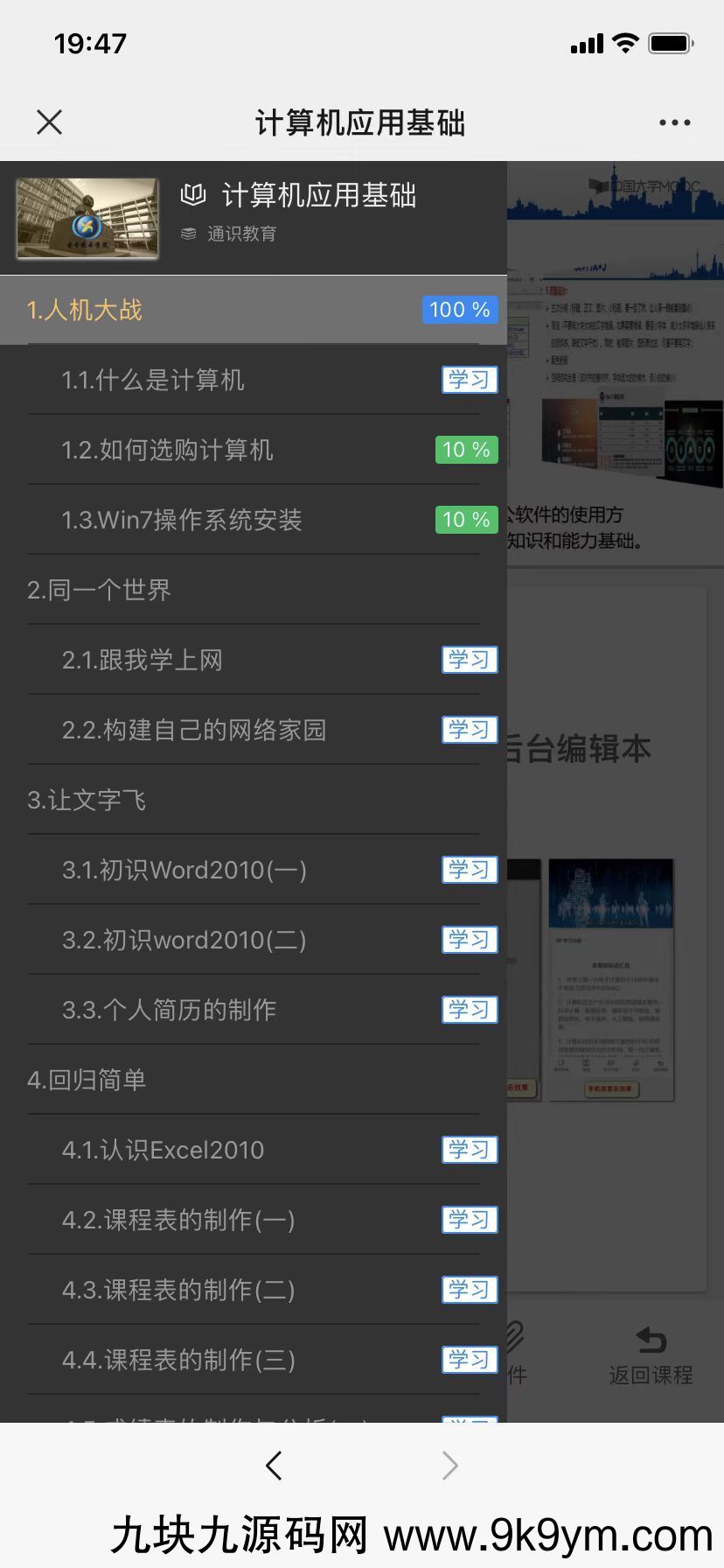724x1568 pixels.
Task: Click the left navigation chevron at bottom
Action: (x=274, y=1465)
